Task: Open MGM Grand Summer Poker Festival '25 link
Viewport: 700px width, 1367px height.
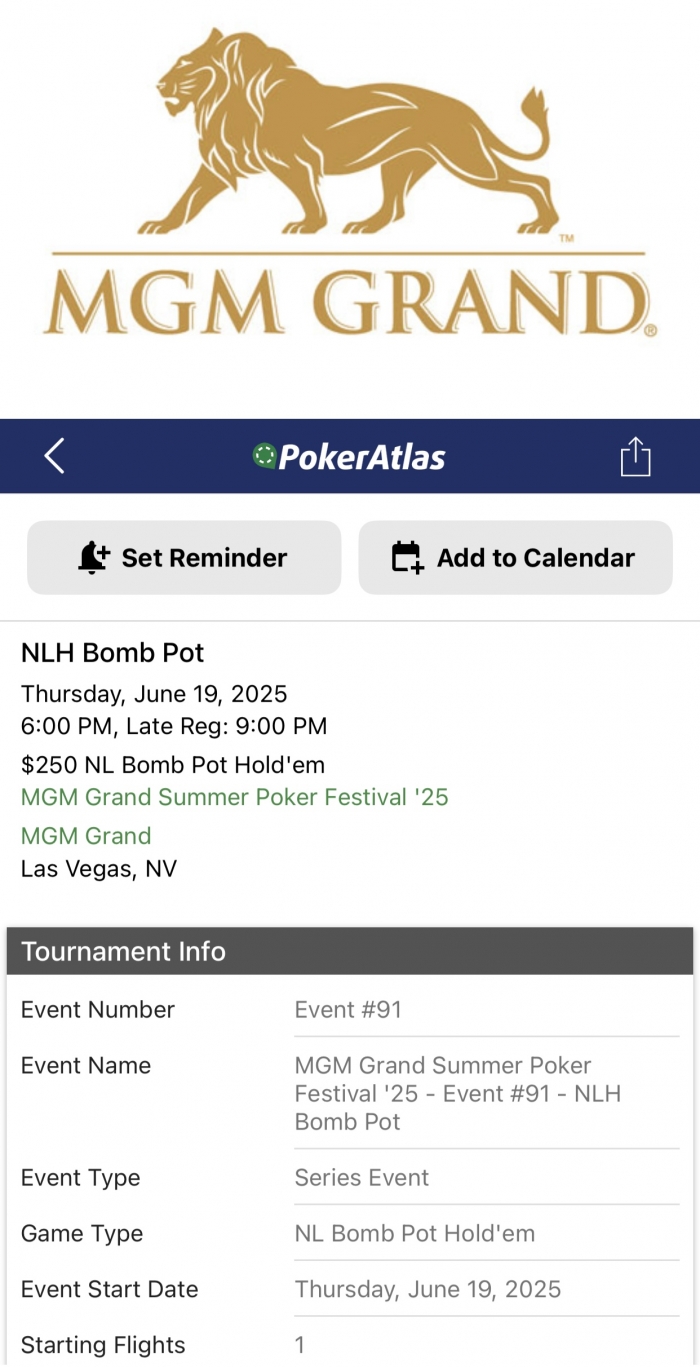Action: (234, 797)
